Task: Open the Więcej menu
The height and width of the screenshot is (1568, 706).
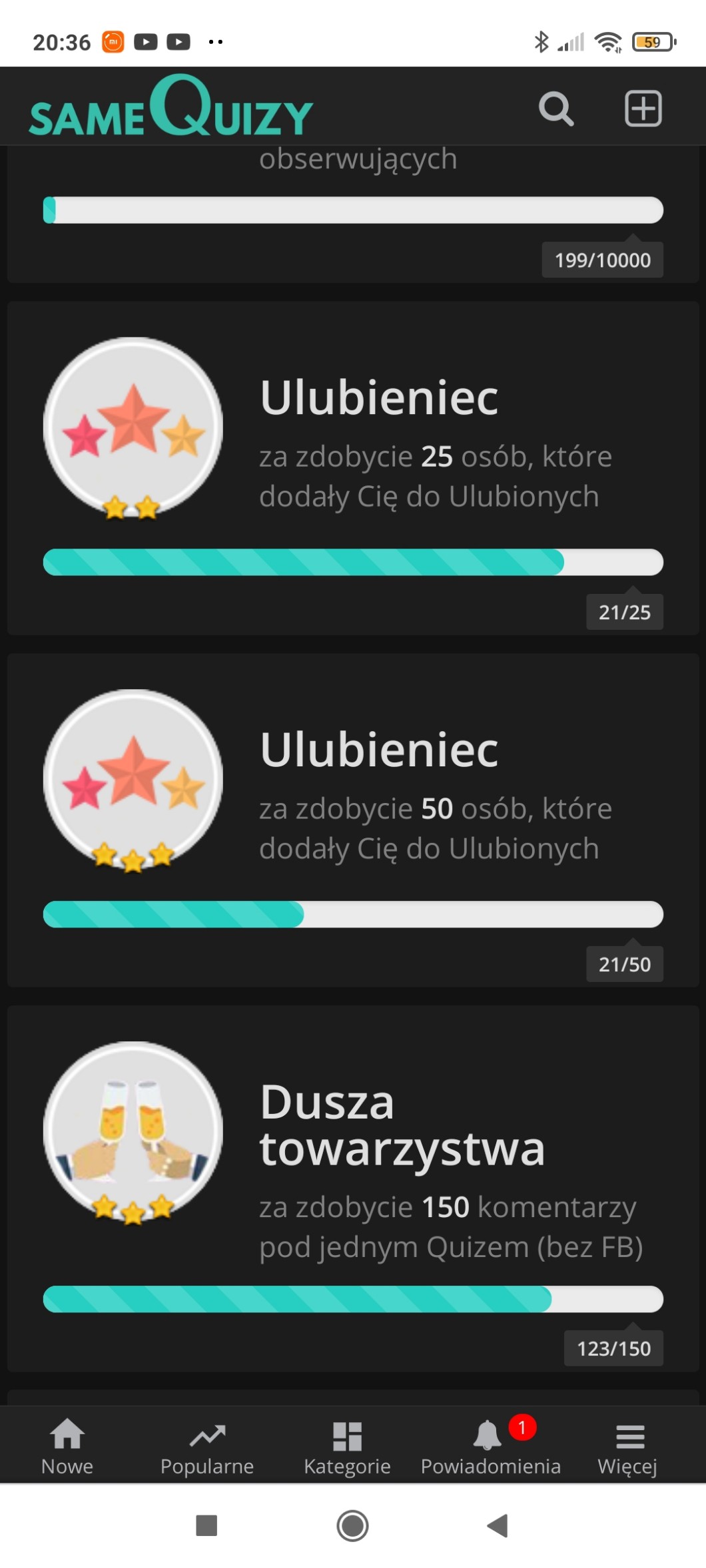Action: 628,1446
